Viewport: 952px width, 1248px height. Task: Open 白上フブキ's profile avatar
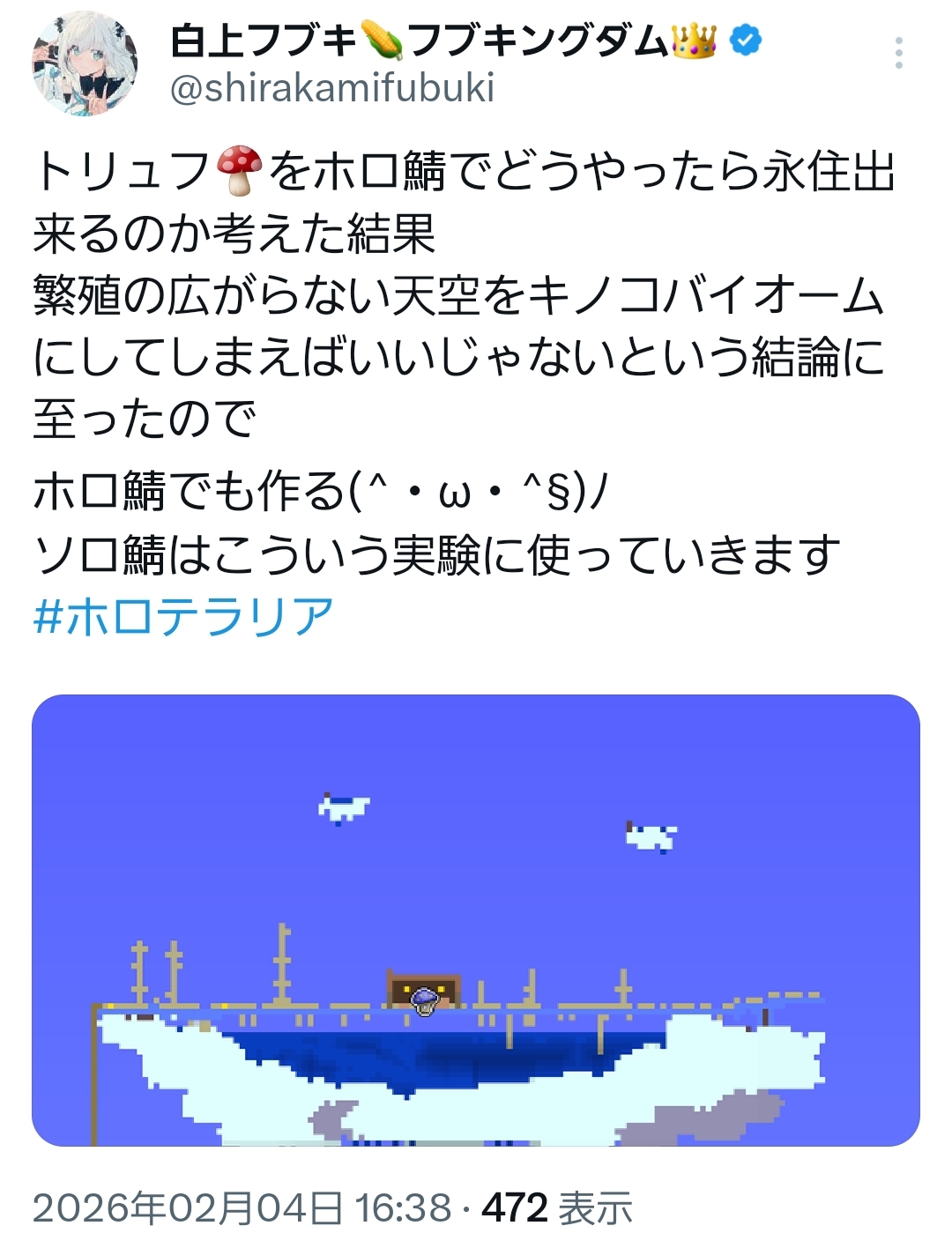point(85,63)
